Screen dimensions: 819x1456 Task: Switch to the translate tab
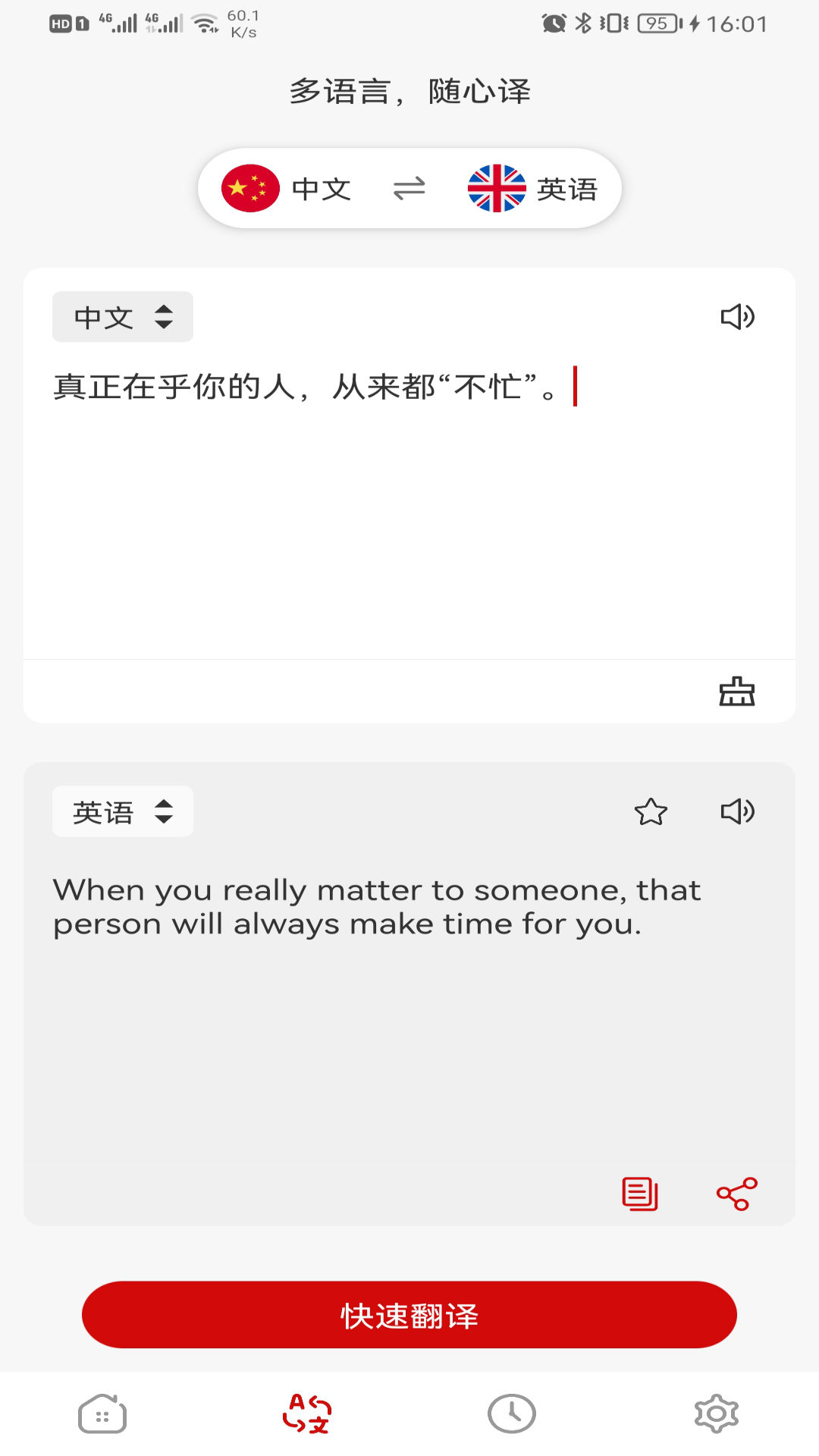click(x=307, y=1414)
